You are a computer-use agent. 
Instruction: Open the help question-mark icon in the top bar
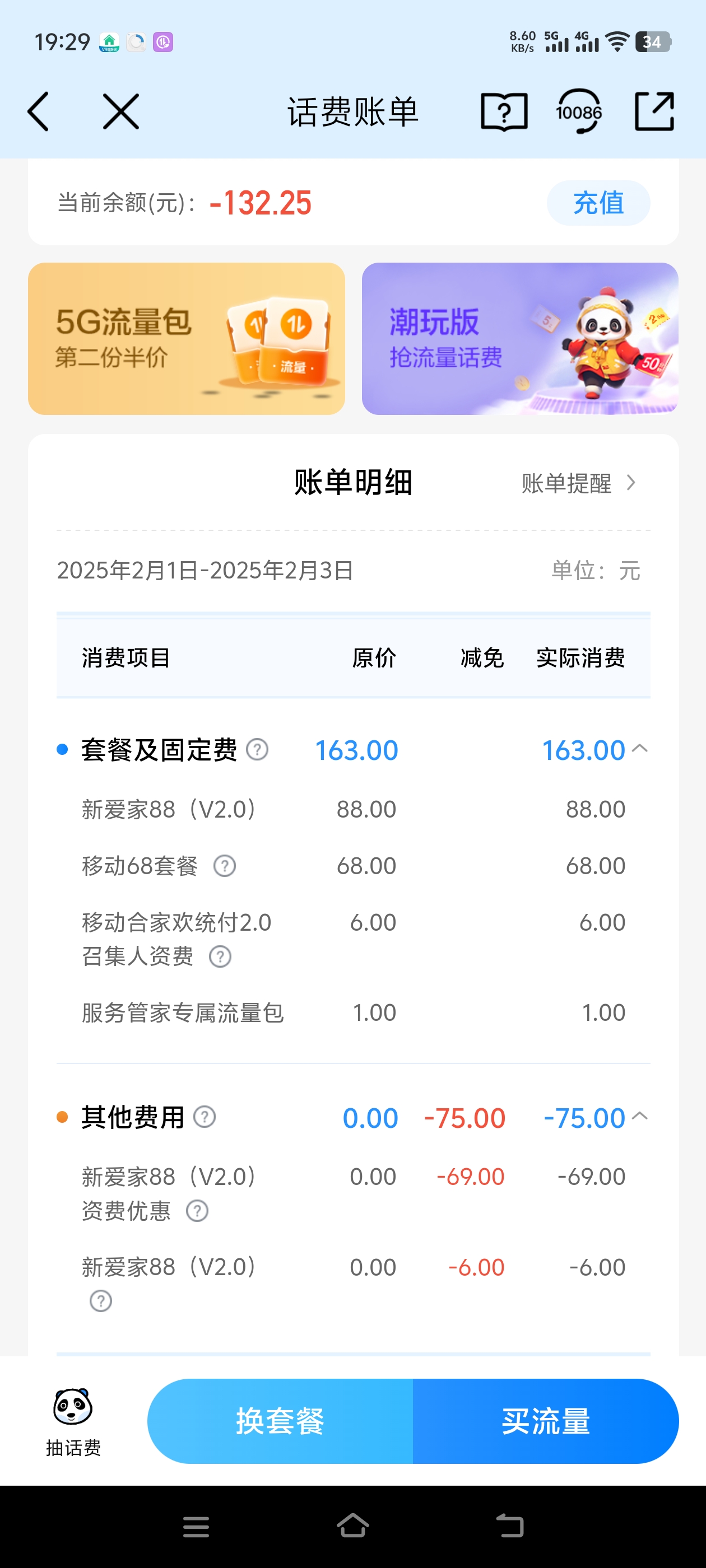(504, 112)
